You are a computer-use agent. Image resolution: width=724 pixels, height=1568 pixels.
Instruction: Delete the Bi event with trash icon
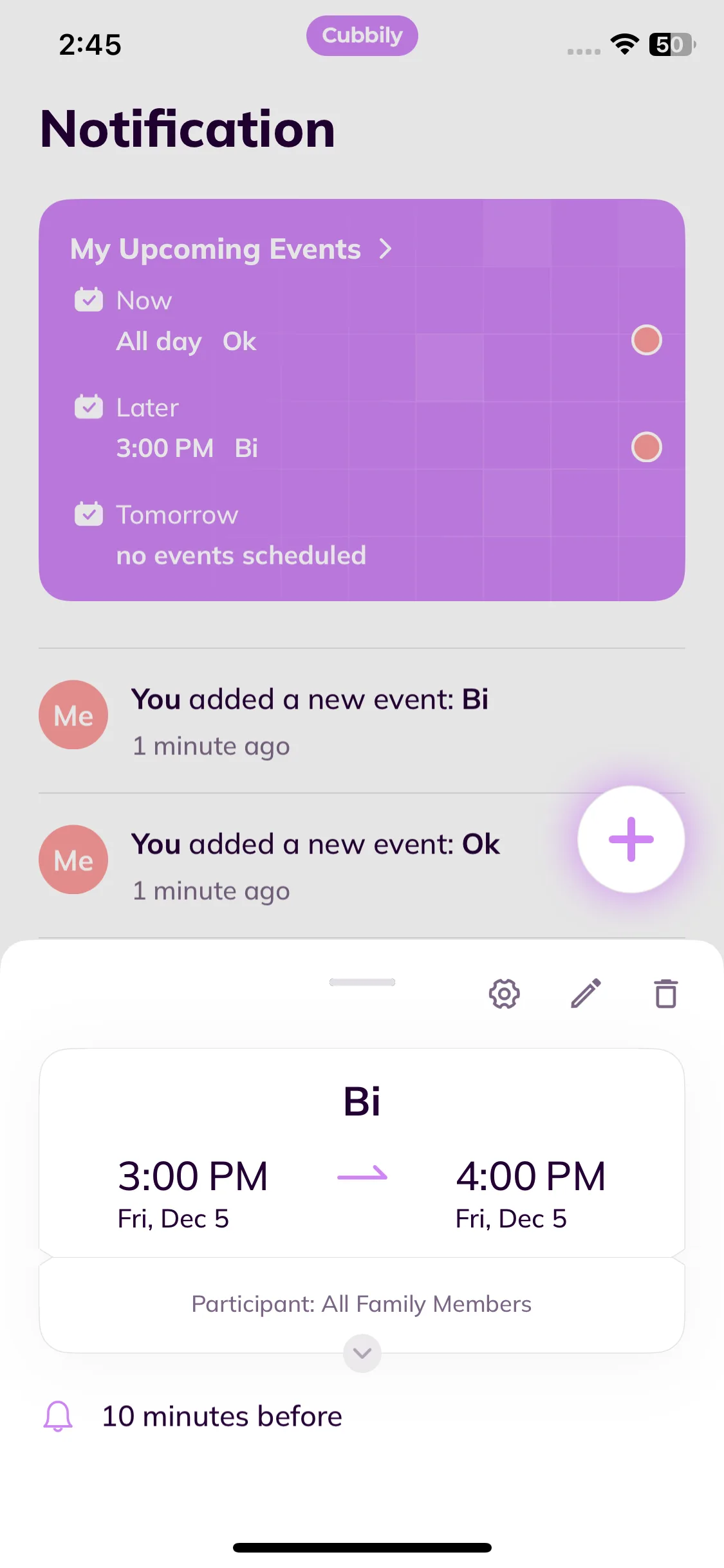coord(665,994)
